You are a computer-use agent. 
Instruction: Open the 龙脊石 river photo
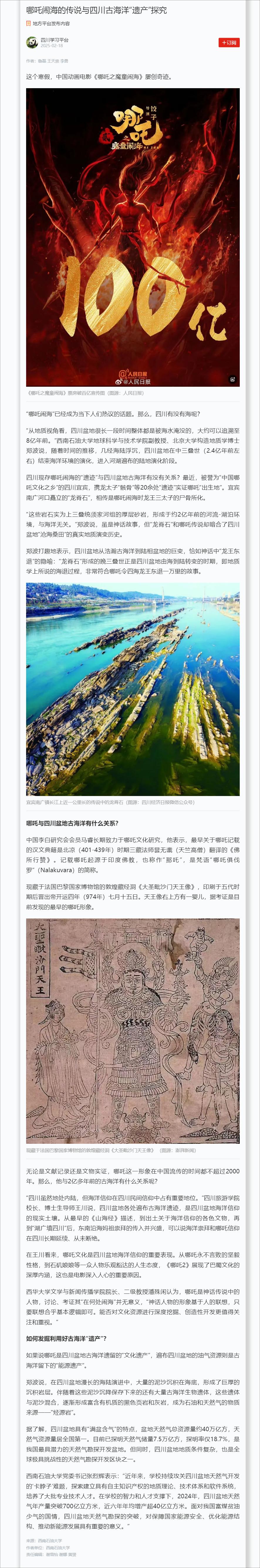click(132, 689)
